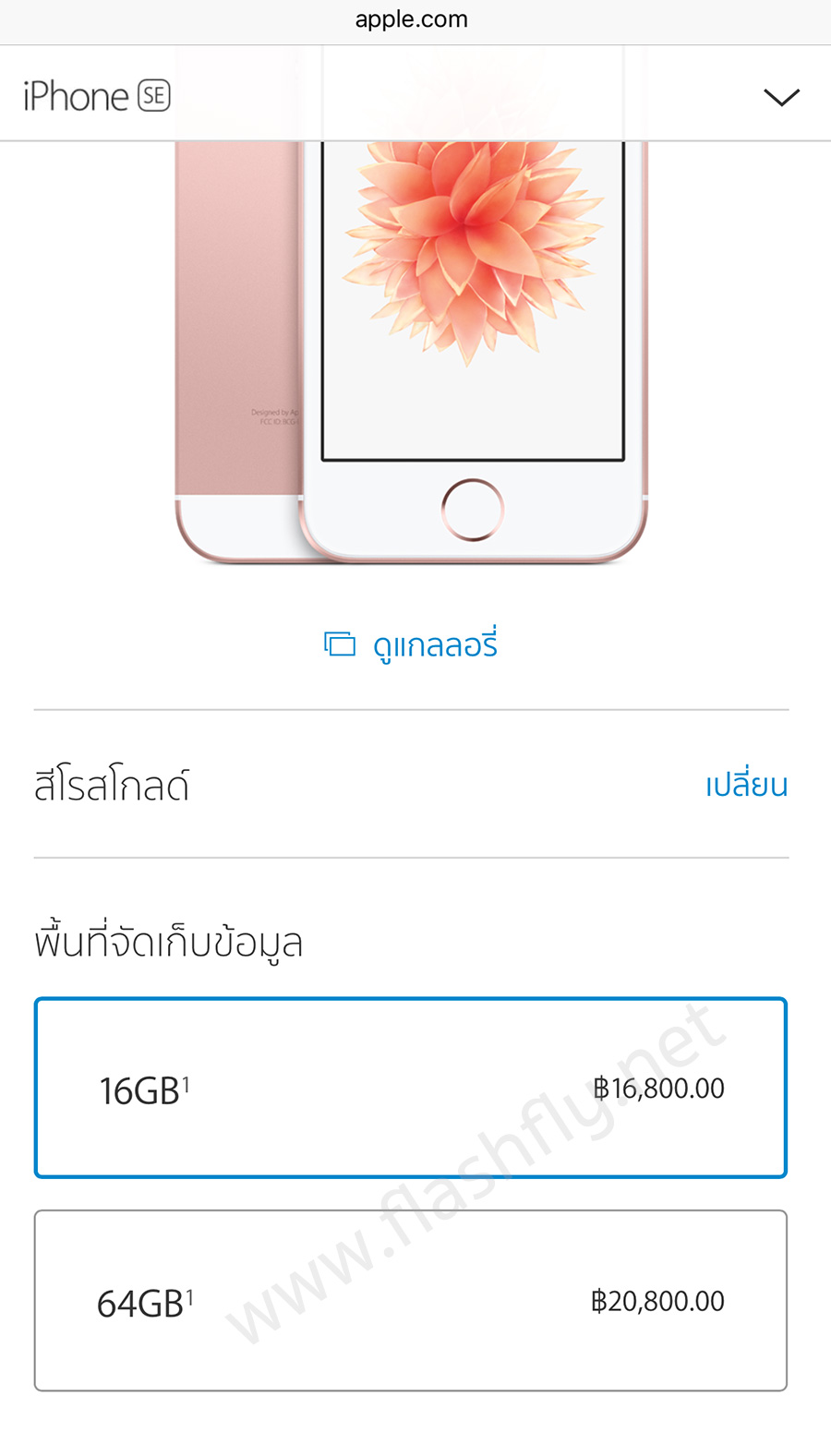Select the 16GB storage option
The image size is (831, 1456).
pyautogui.click(x=411, y=1088)
